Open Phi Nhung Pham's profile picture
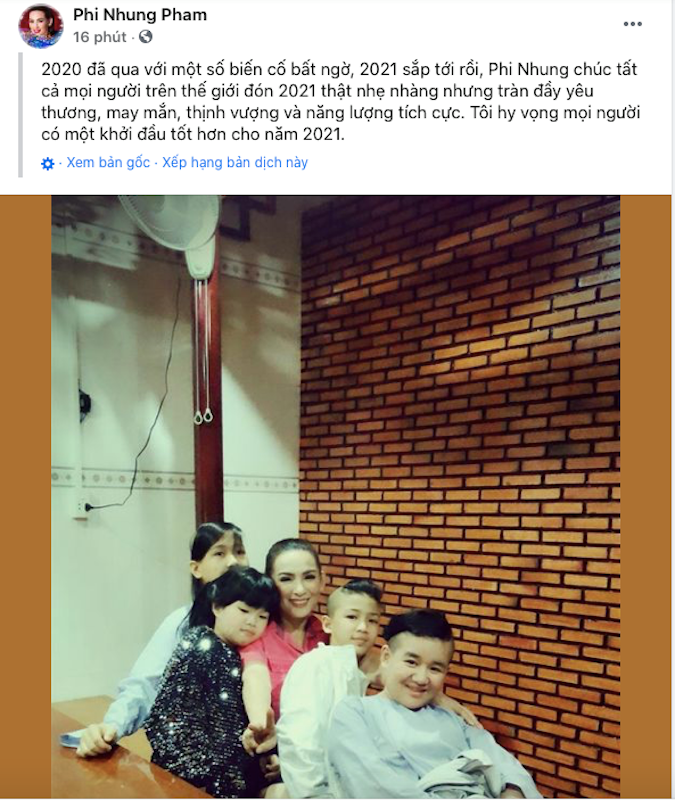The image size is (675, 800). (41, 25)
